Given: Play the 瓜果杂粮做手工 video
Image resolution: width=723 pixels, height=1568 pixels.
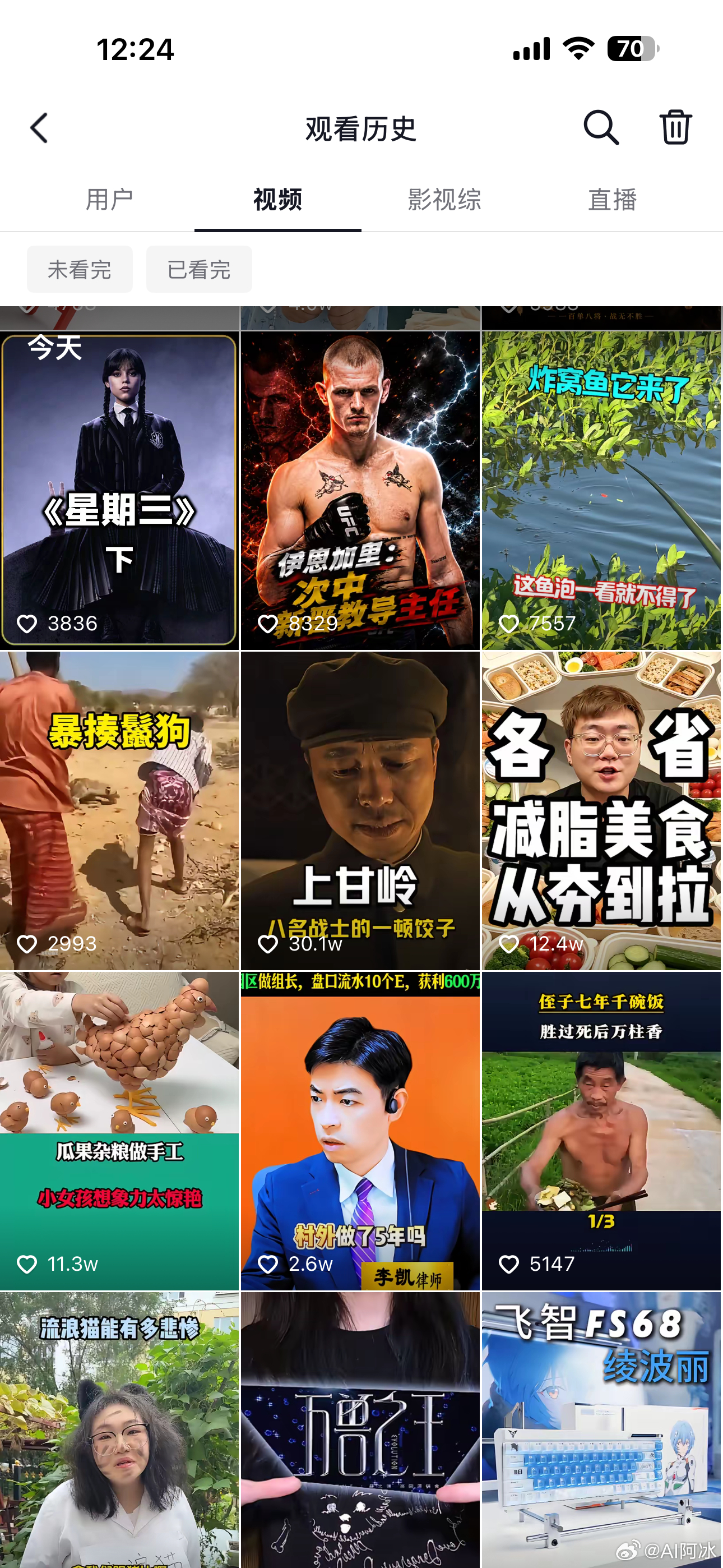Looking at the screenshot, I should tap(119, 1131).
